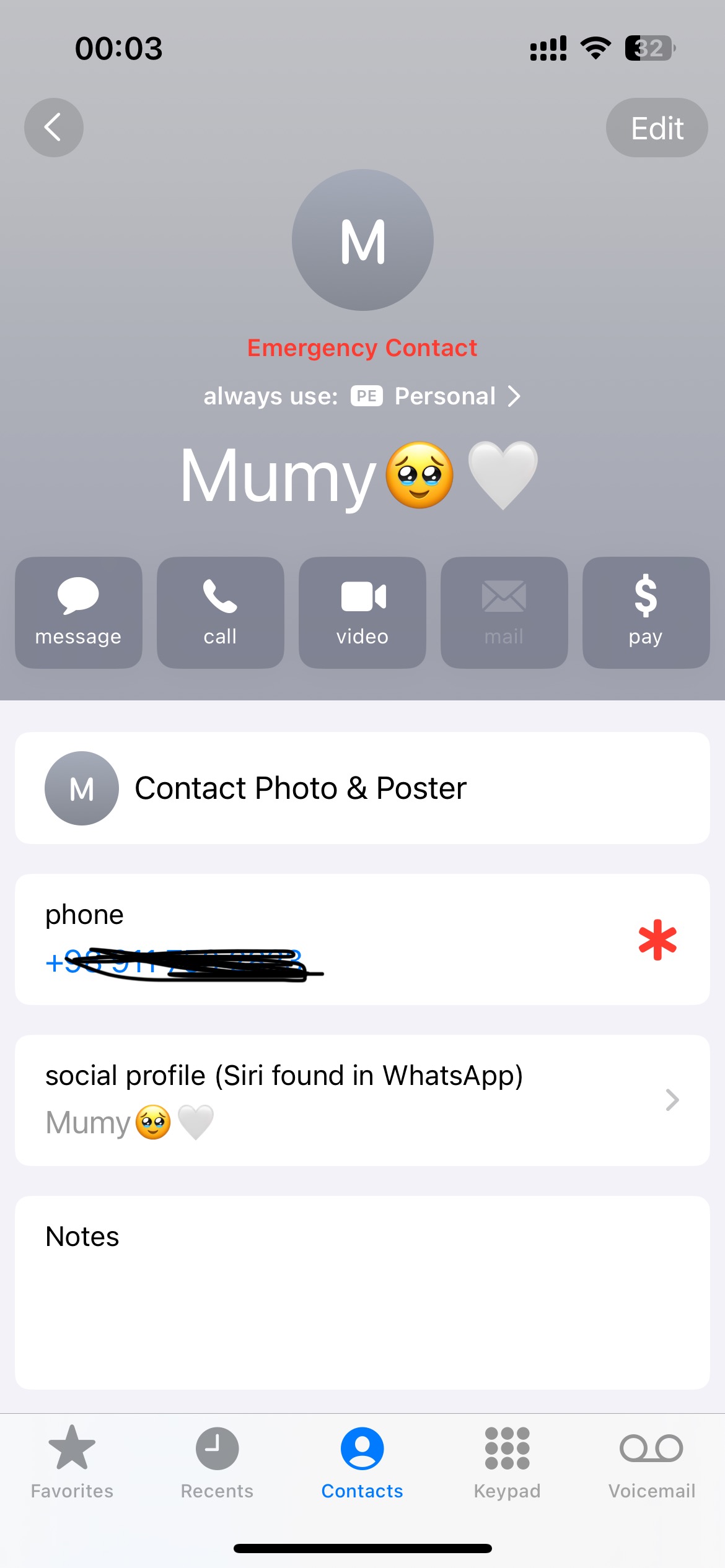Select the Contacts tab
This screenshot has width=725, height=1568.
(362, 1460)
